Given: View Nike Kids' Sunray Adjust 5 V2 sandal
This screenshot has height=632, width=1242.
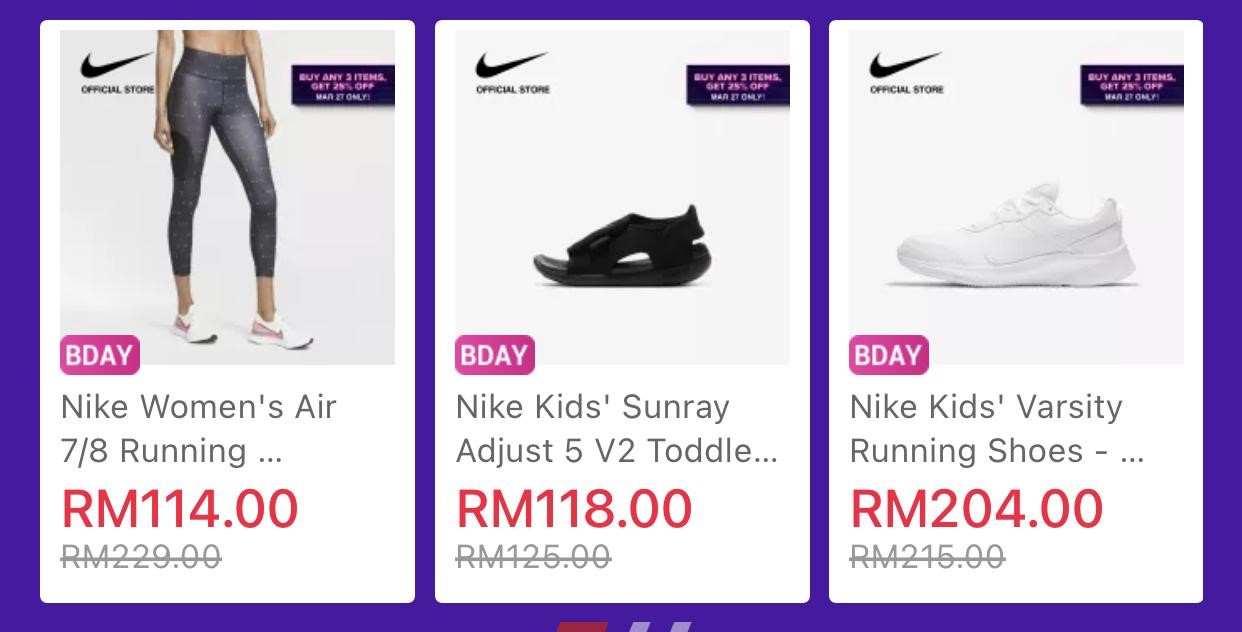Looking at the screenshot, I should (x=622, y=311).
